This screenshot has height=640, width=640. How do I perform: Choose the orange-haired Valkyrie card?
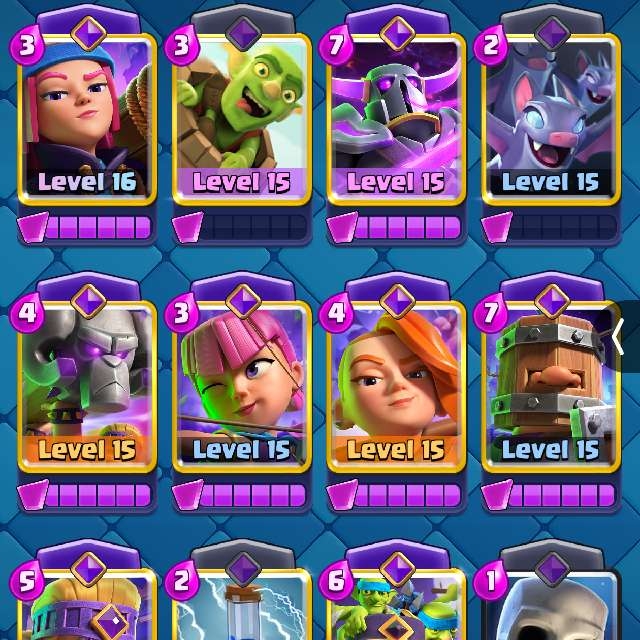(x=396, y=387)
